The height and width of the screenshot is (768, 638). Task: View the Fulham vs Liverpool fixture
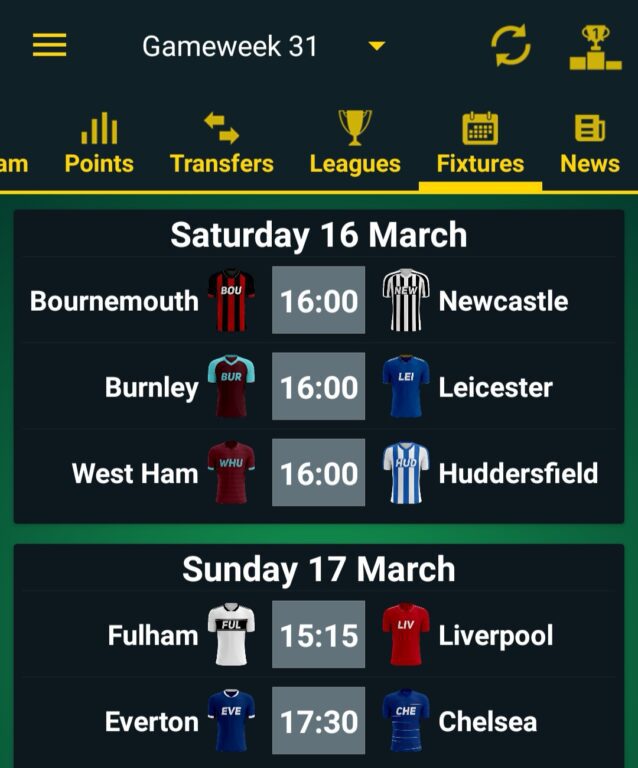[318, 635]
